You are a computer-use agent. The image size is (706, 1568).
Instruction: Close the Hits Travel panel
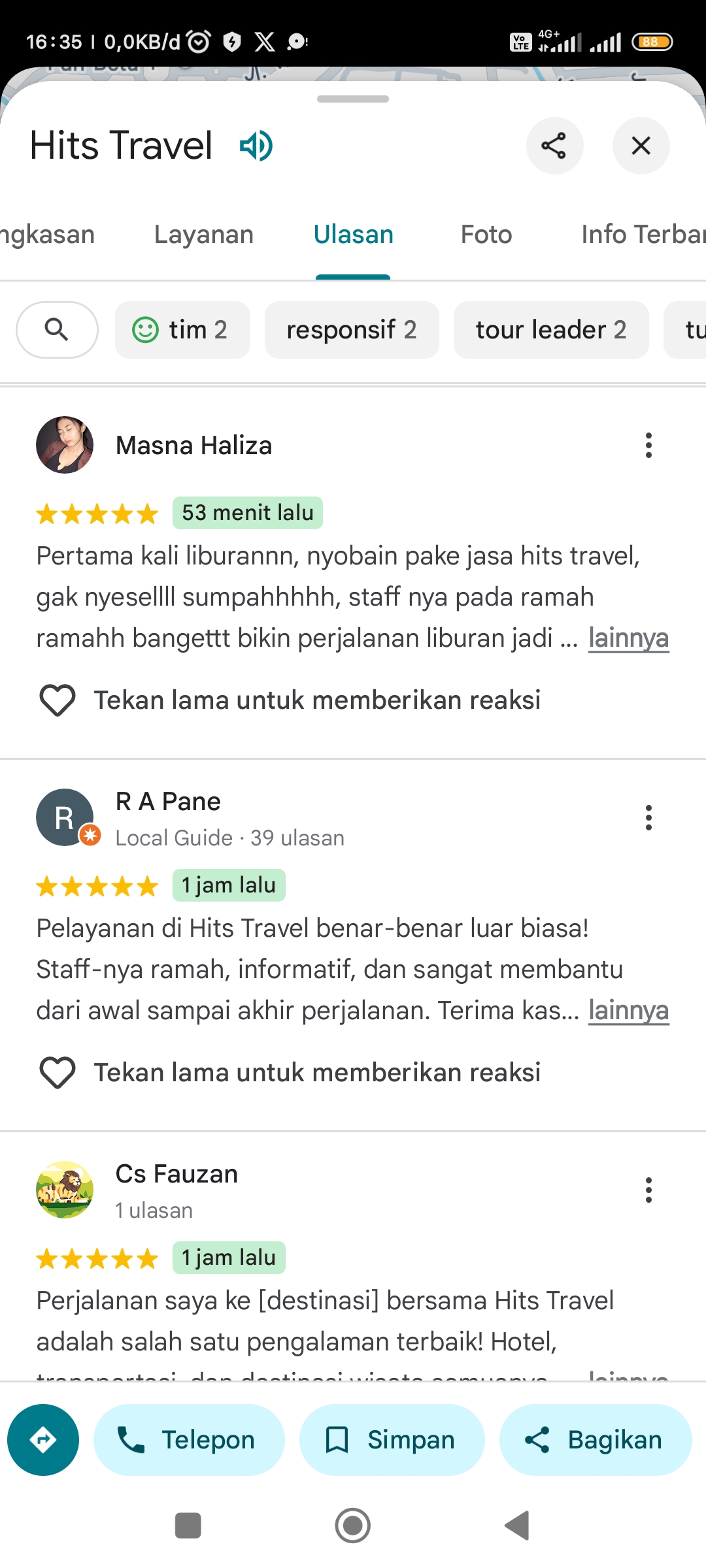coord(641,146)
